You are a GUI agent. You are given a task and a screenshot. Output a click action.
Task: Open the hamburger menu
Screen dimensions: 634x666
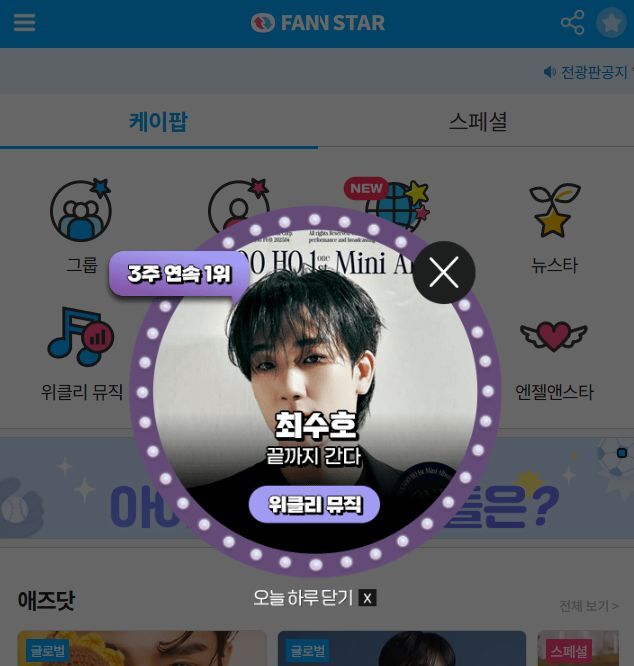tap(24, 22)
